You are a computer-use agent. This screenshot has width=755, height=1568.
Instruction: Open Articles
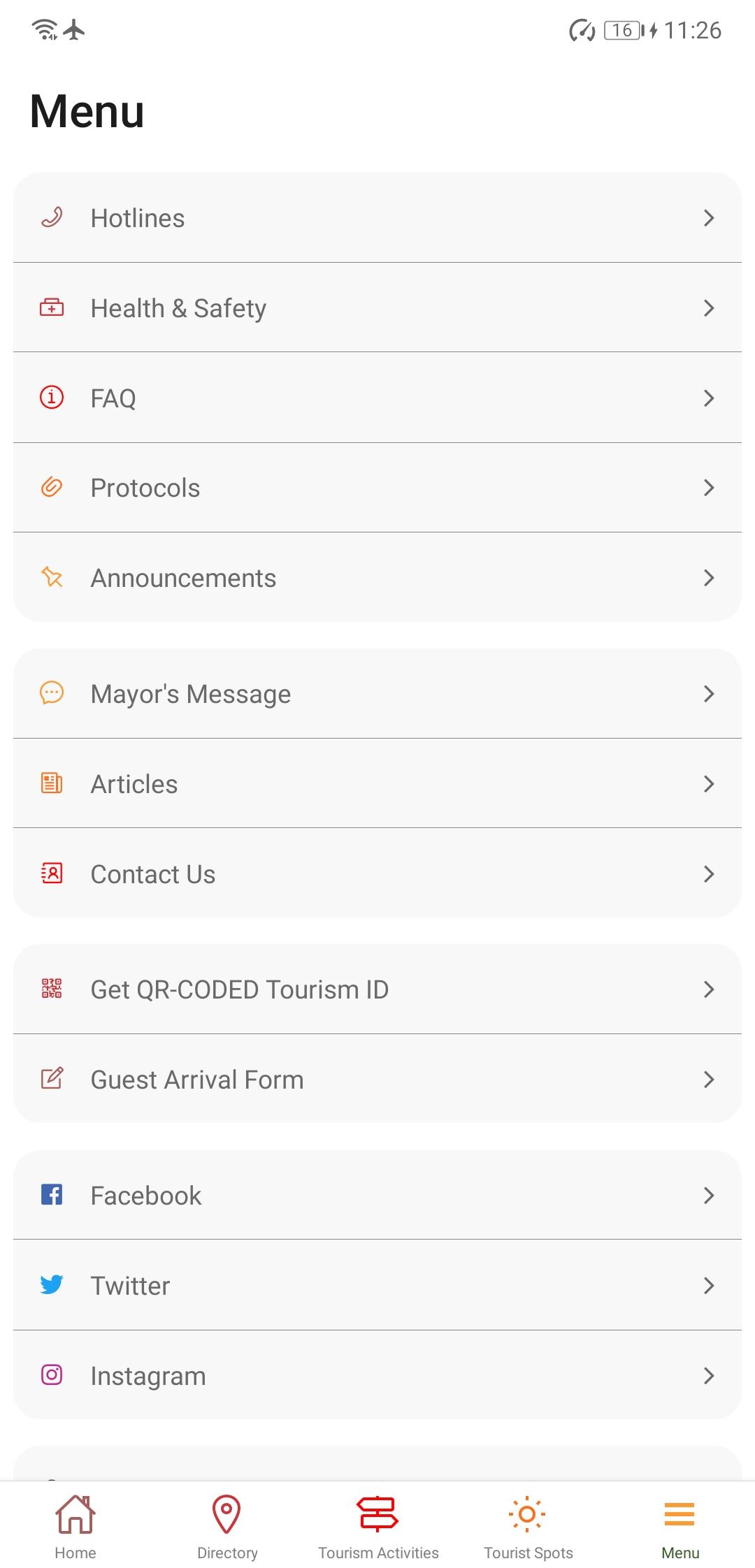[377, 784]
